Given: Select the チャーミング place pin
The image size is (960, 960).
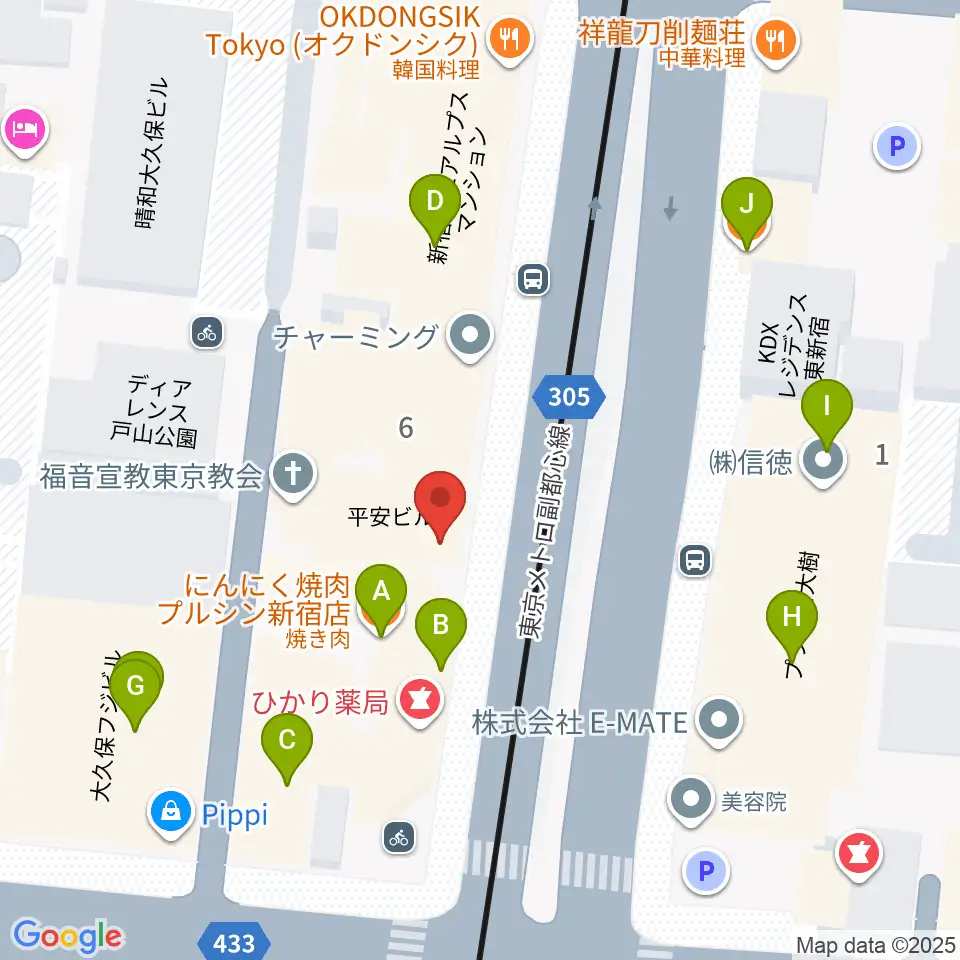Looking at the screenshot, I should pos(470,337).
